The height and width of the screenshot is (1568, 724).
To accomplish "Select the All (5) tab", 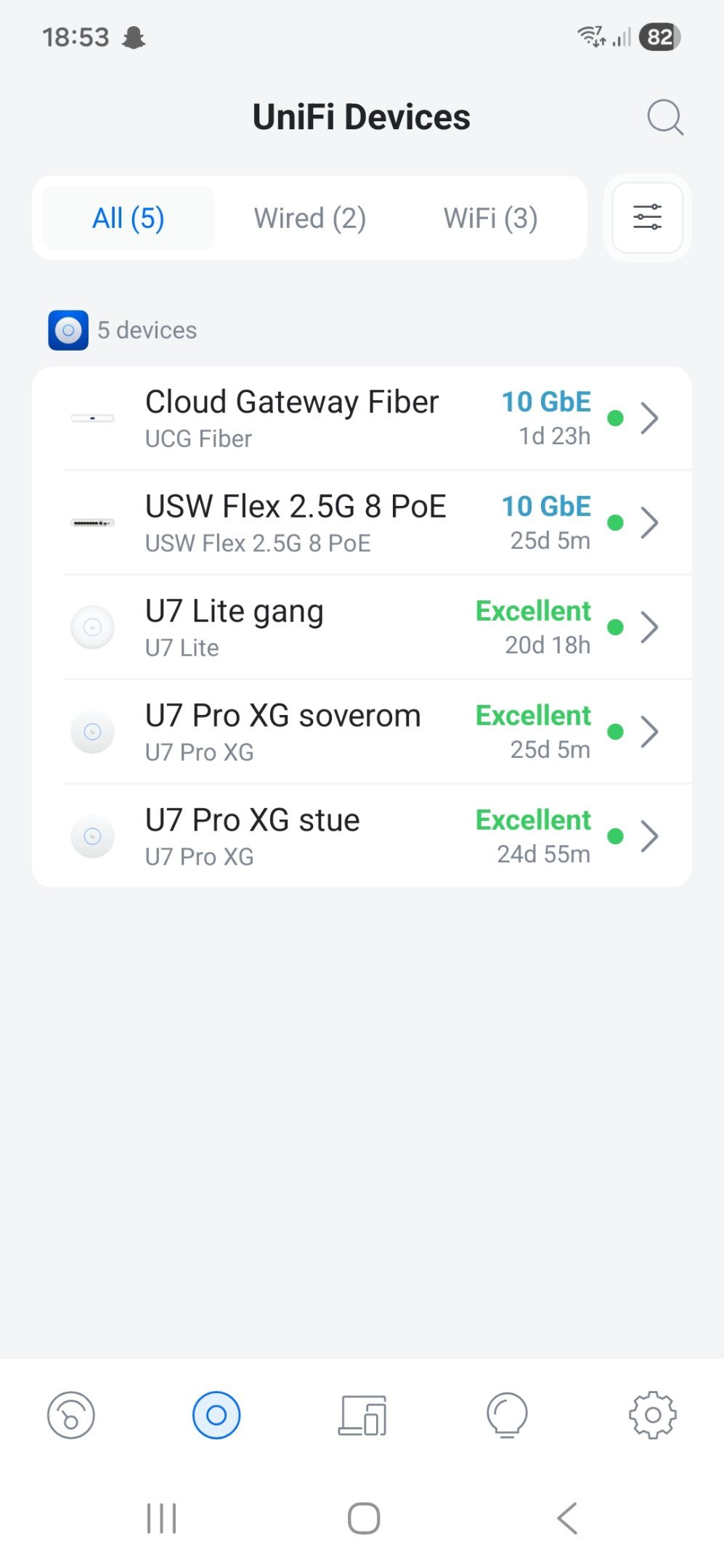I will (x=129, y=218).
